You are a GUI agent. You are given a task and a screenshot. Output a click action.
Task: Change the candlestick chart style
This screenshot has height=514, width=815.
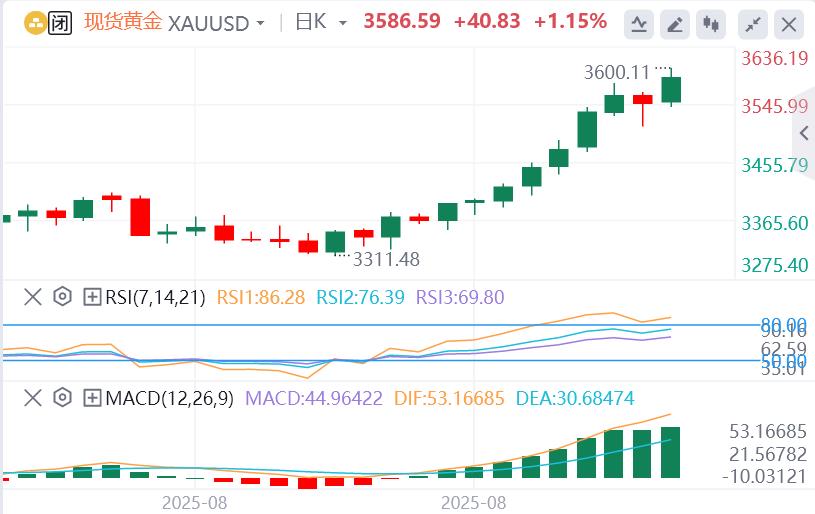[x=711, y=23]
